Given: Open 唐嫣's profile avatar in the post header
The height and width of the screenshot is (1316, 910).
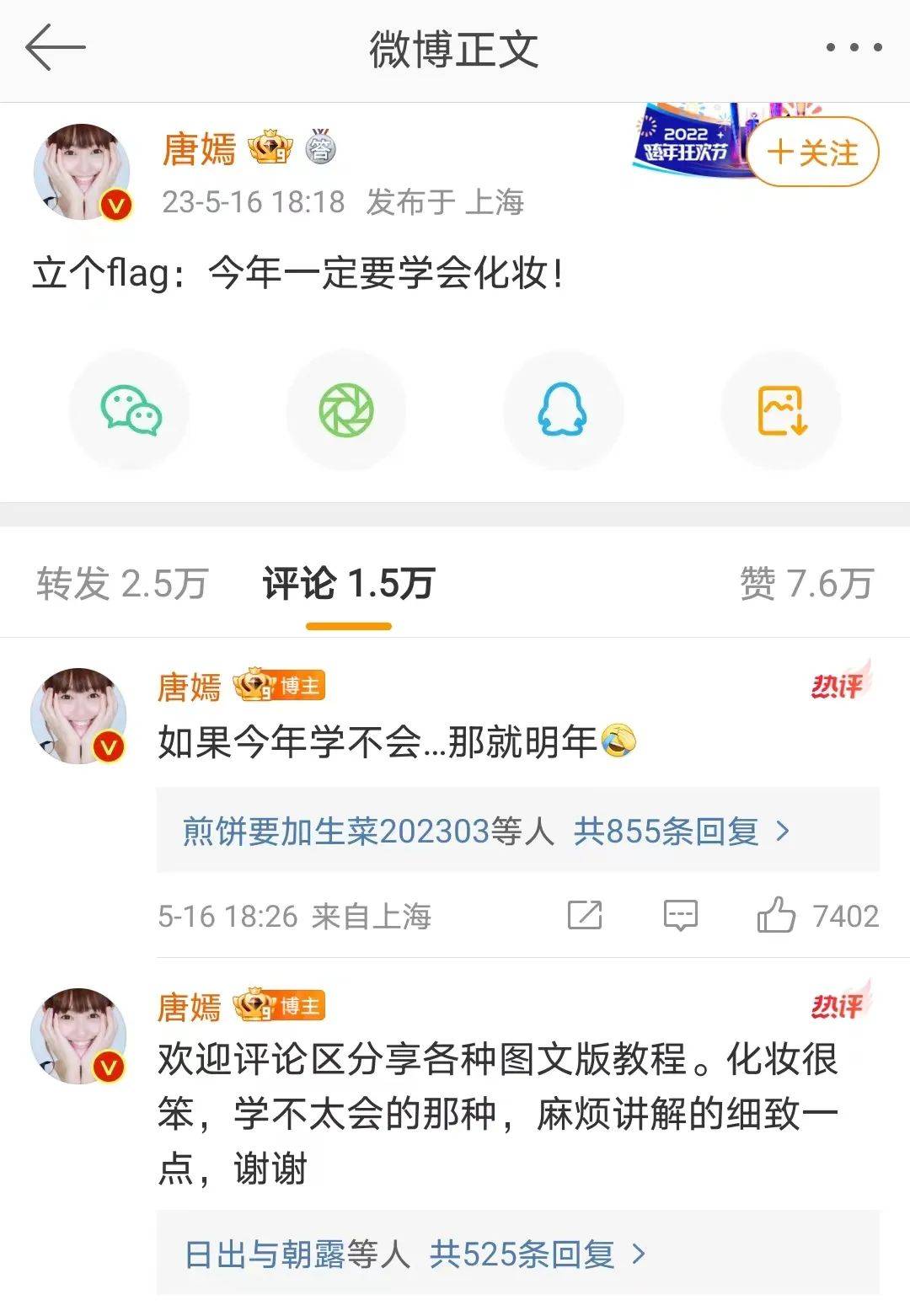Looking at the screenshot, I should (83, 173).
